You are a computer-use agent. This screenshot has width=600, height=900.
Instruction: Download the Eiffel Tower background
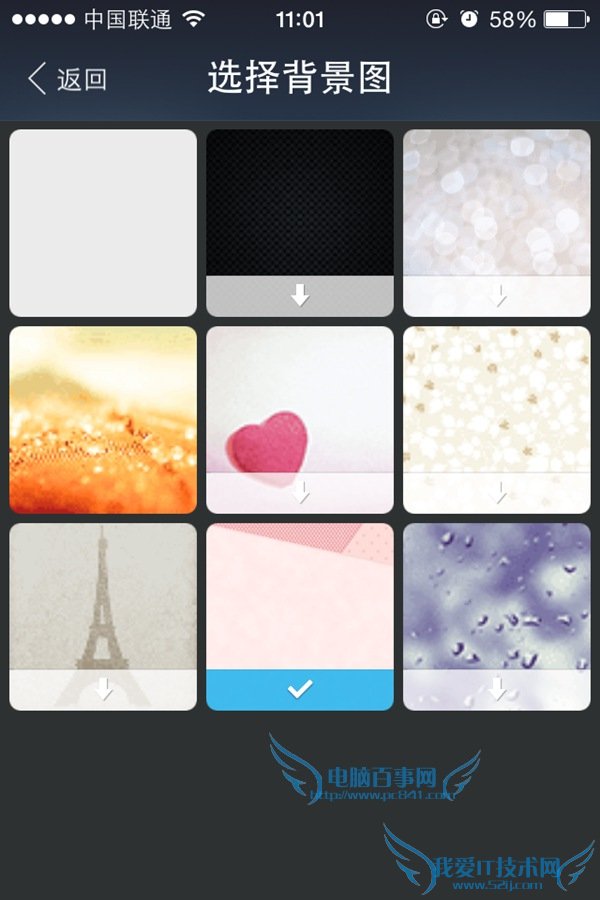coord(103,689)
